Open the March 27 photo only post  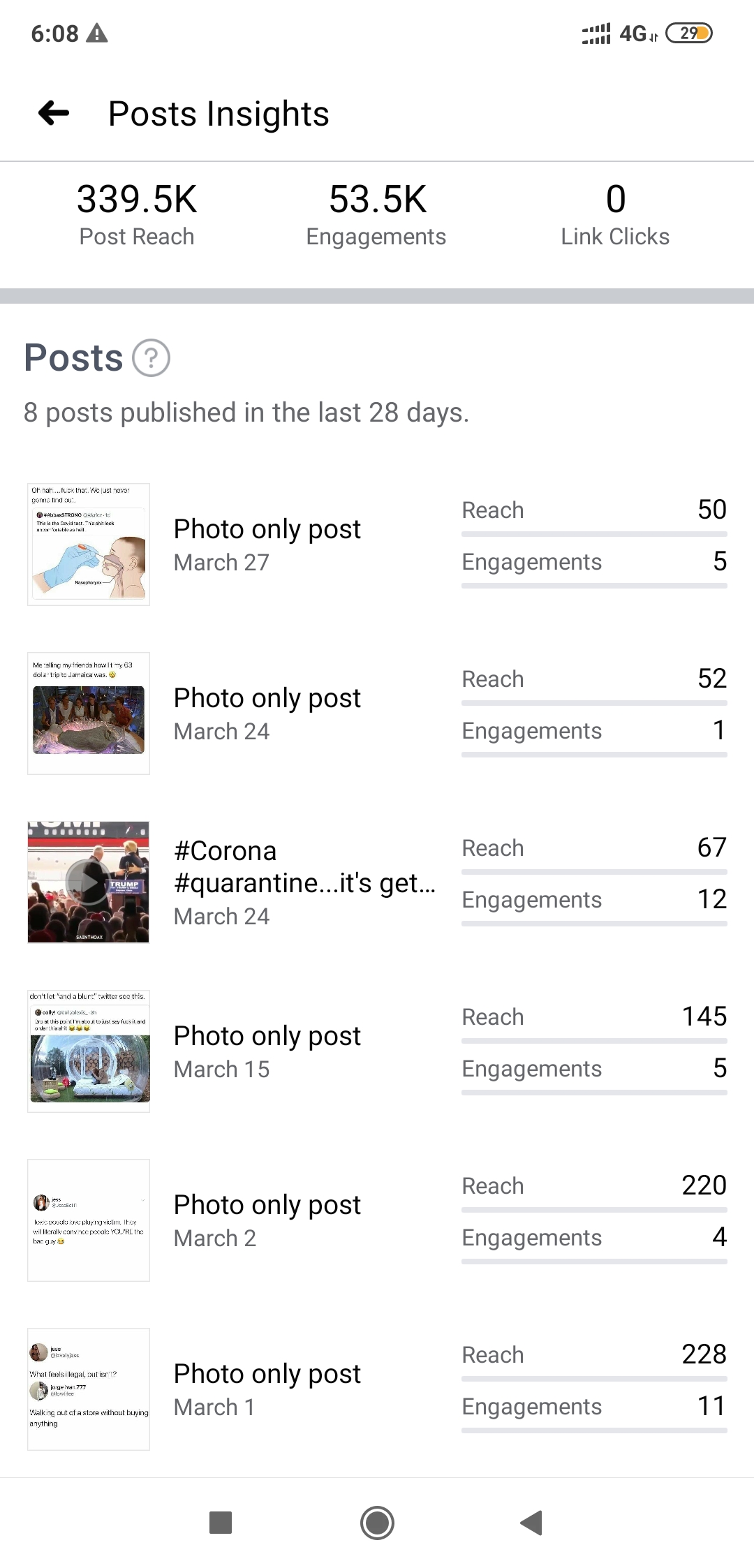(377, 545)
